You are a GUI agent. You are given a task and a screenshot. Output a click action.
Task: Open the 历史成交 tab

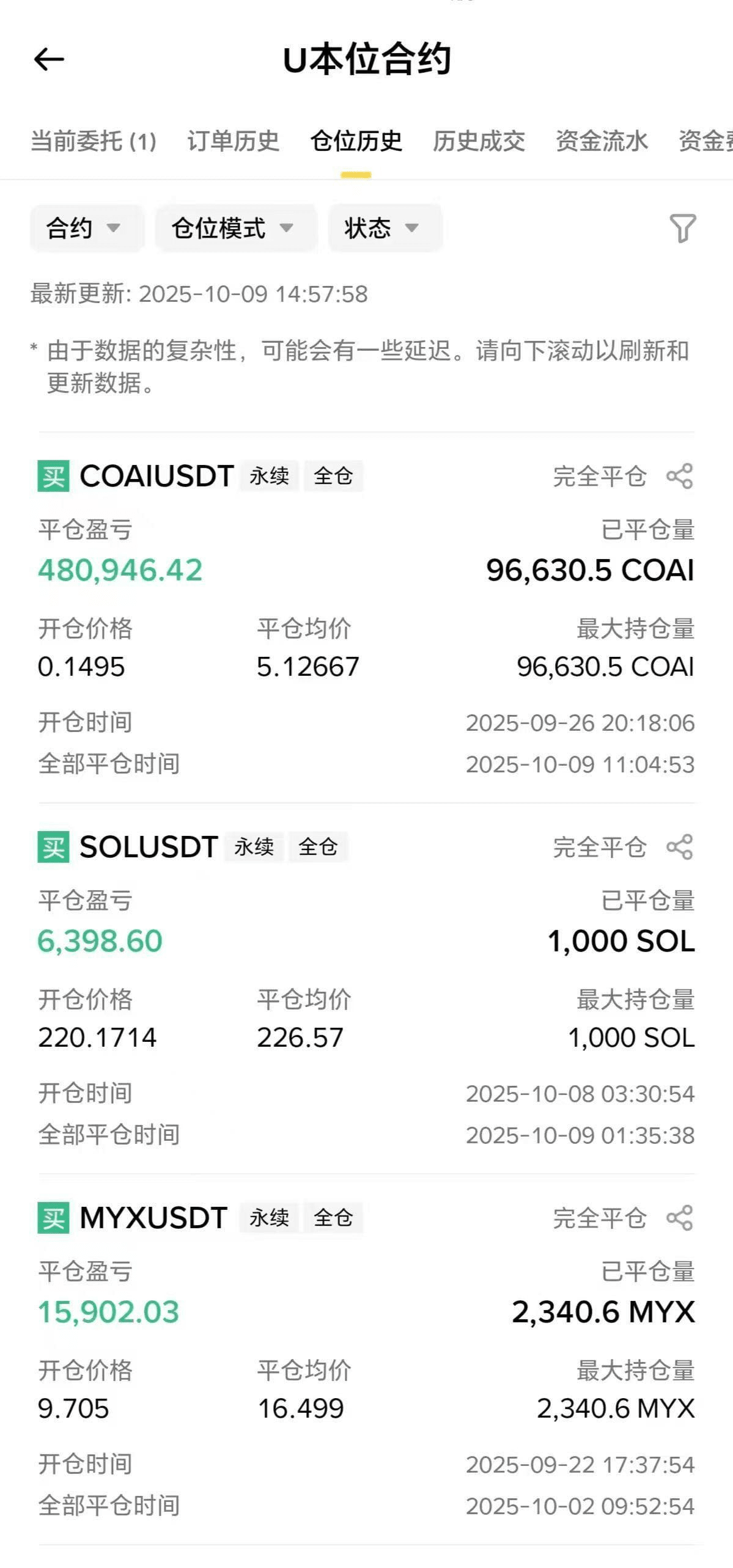point(479,142)
